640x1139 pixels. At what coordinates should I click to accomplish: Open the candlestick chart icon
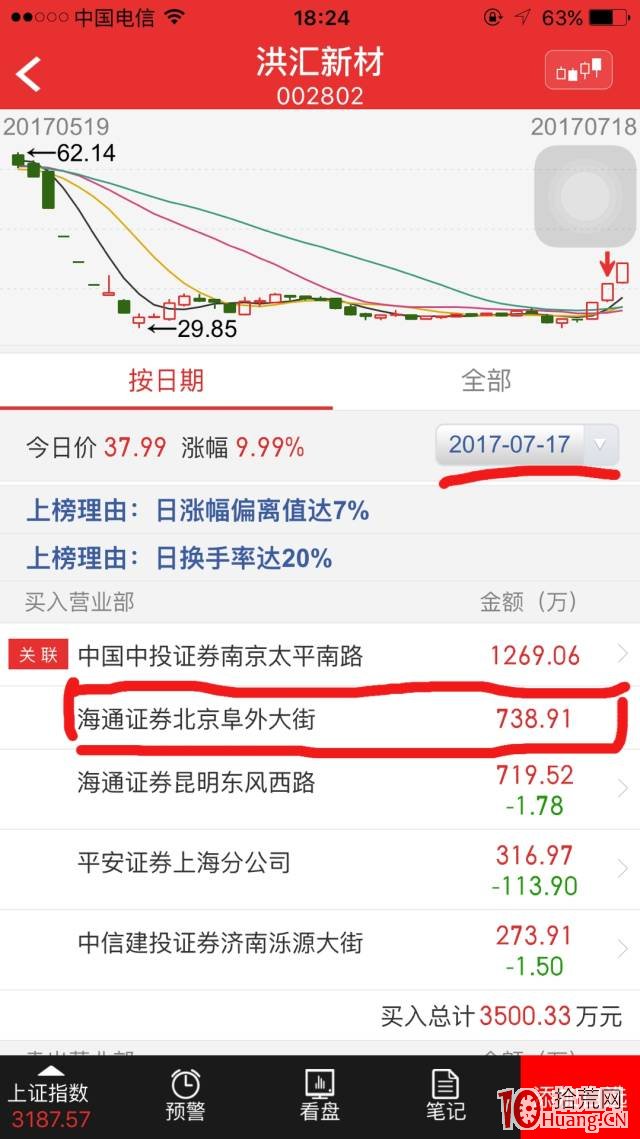tap(578, 70)
